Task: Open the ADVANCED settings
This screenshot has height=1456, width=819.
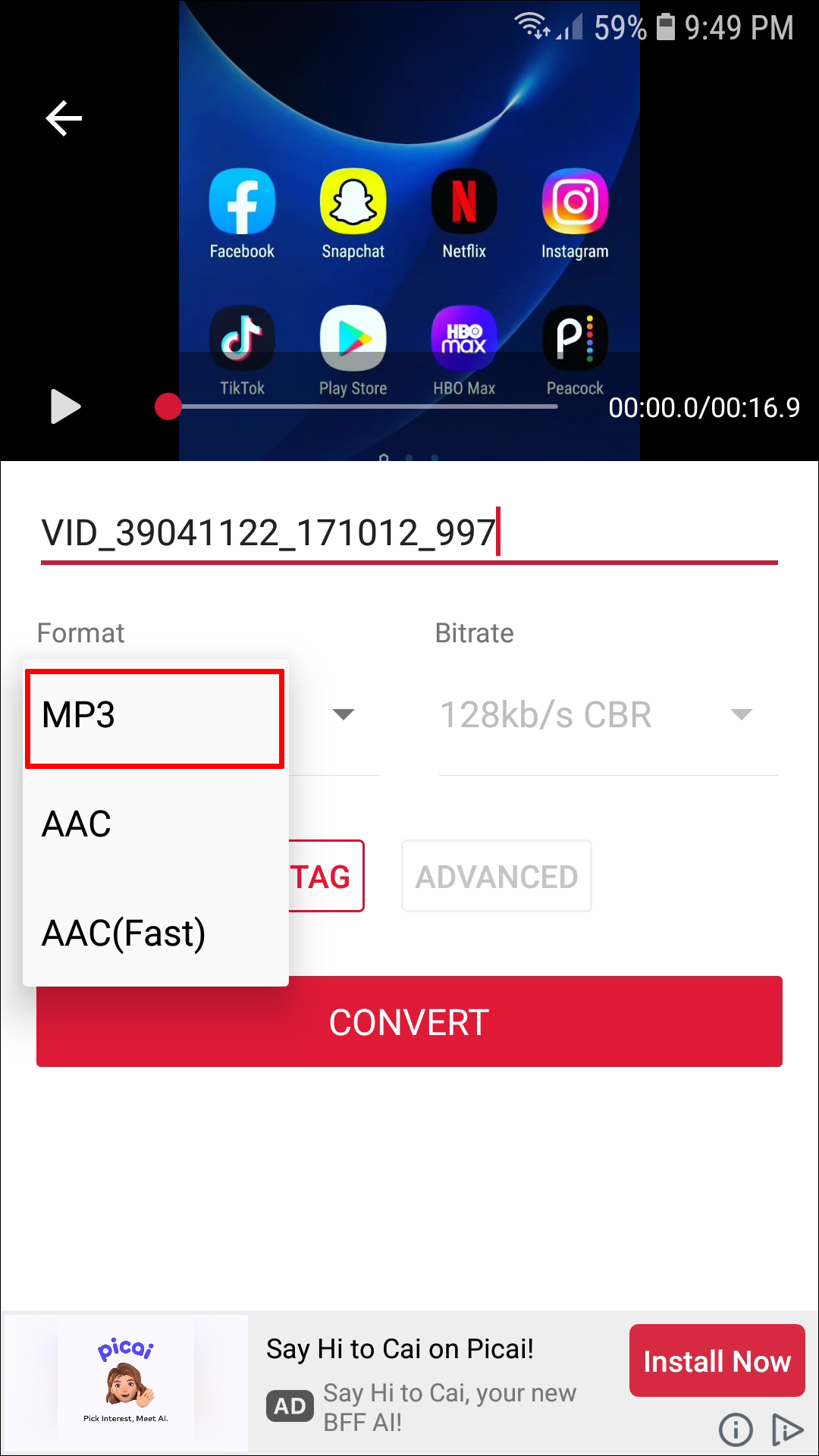Action: pos(497,877)
